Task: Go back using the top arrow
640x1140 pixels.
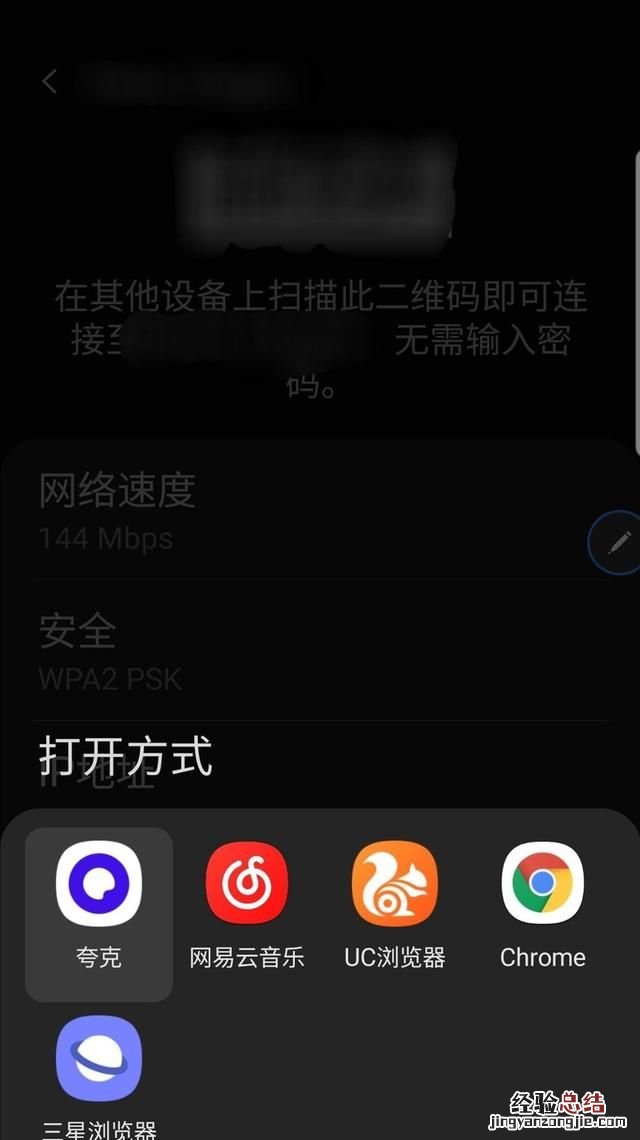Action: (50, 82)
